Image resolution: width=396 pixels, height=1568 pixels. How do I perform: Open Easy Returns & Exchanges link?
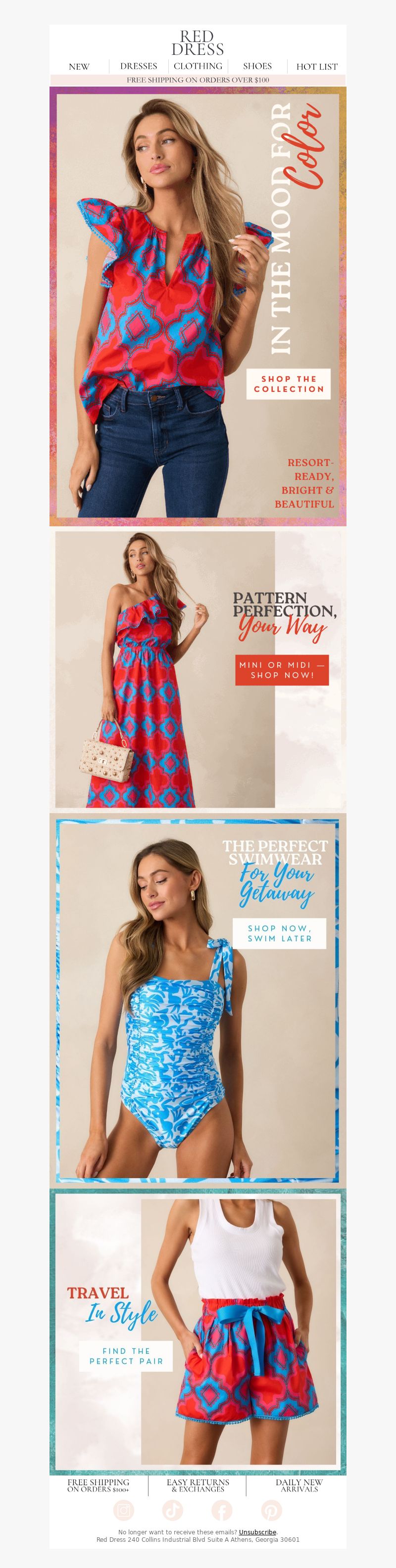coord(198,1485)
